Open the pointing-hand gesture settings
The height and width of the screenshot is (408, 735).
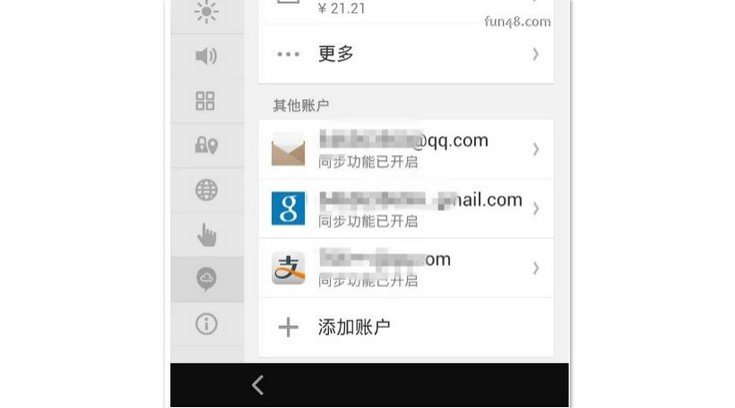(x=206, y=235)
